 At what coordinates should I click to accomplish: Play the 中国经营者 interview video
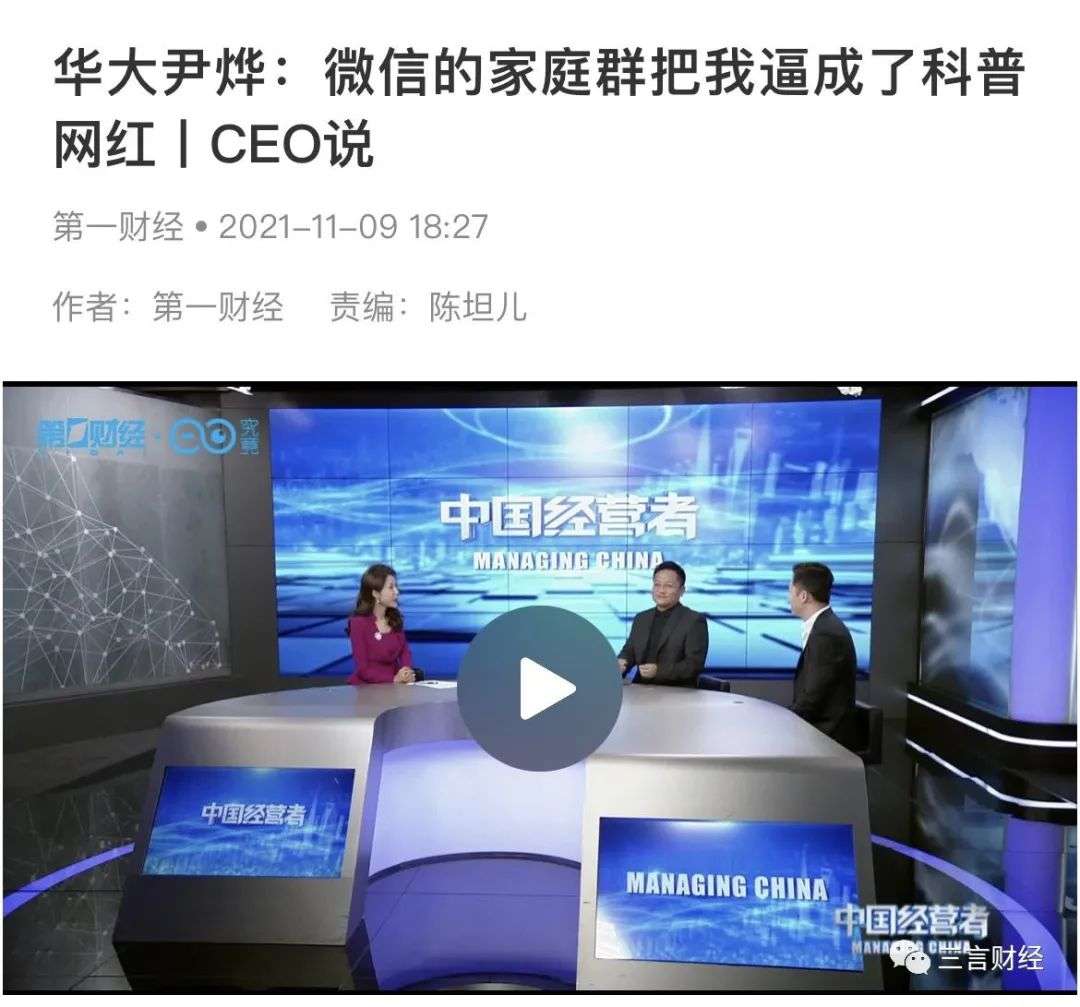540,688
